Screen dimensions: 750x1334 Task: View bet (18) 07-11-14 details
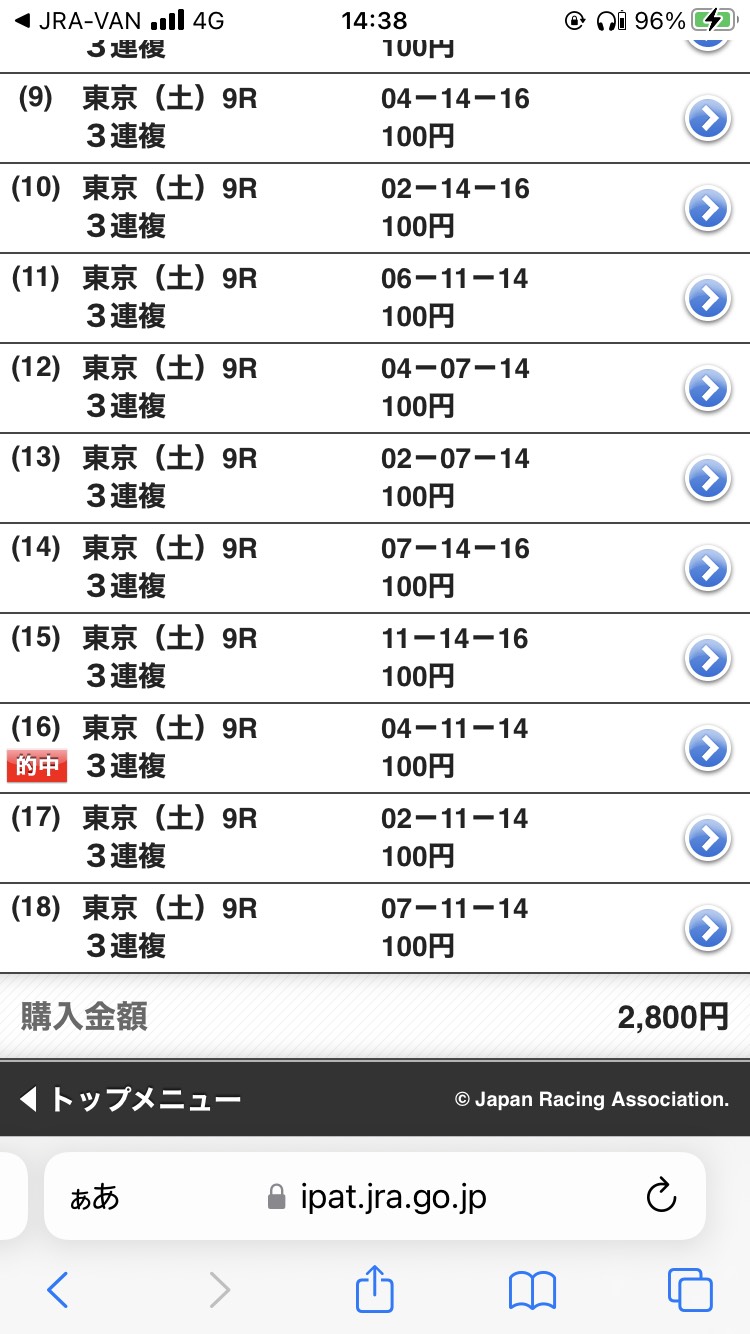coord(708,928)
